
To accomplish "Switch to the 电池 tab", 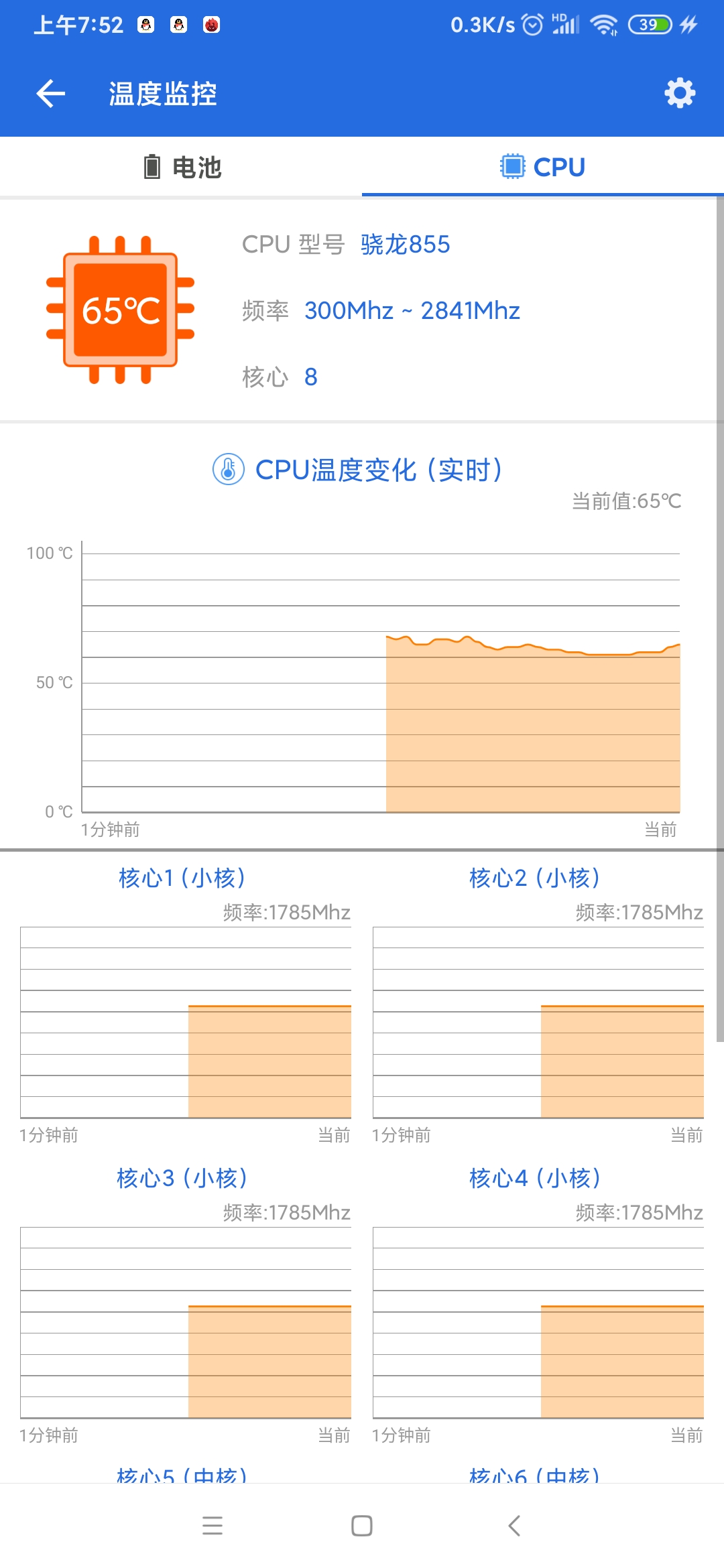I will point(181,167).
